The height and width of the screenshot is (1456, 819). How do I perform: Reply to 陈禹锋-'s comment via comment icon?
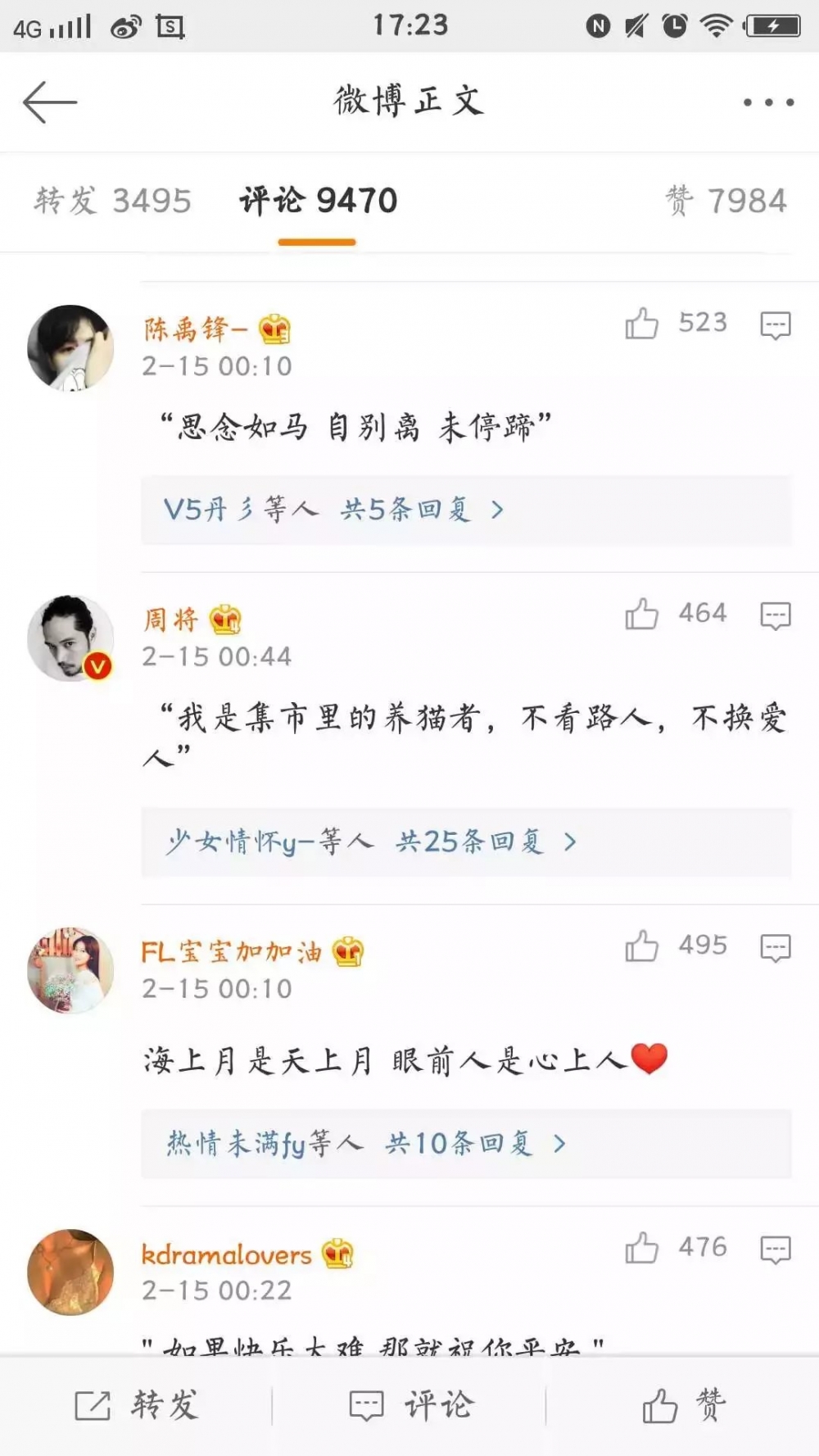pos(775,324)
